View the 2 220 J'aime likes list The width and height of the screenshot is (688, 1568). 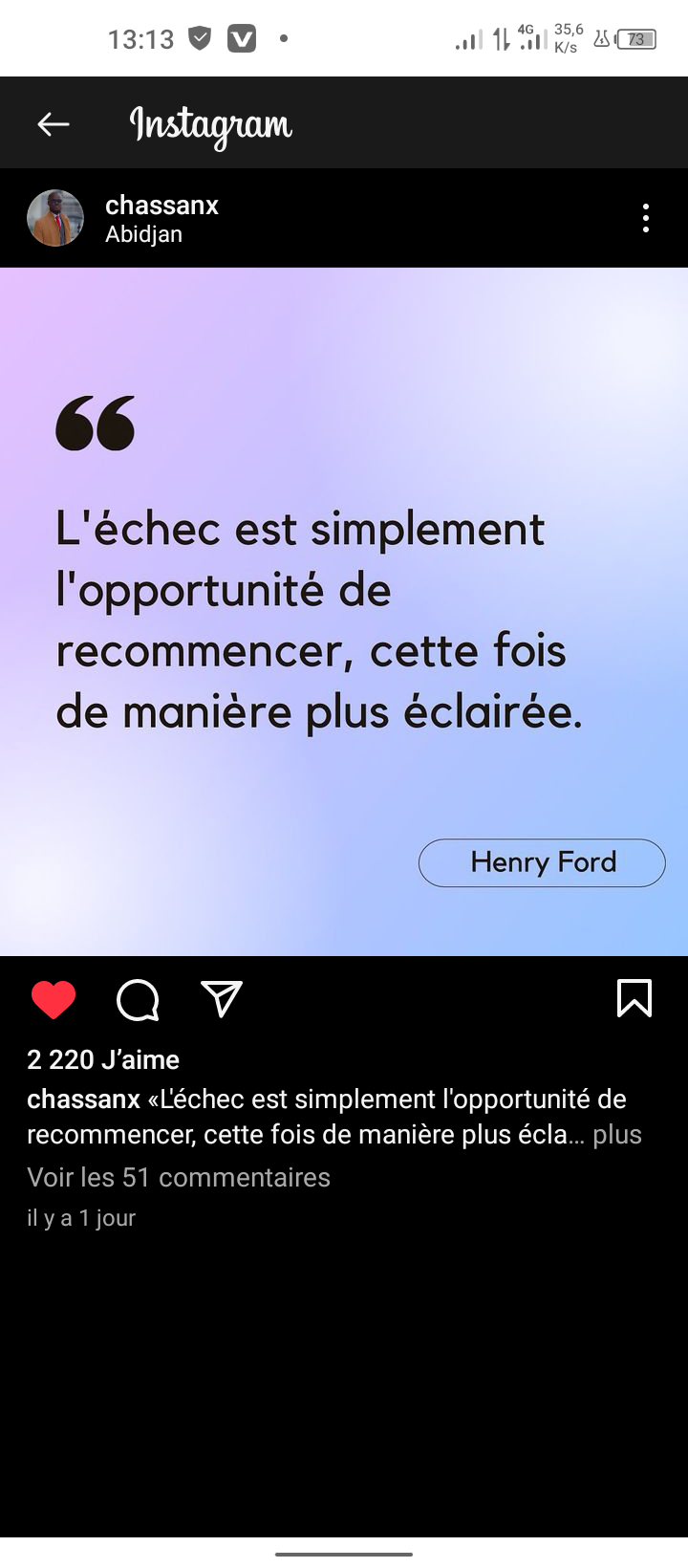(103, 1059)
